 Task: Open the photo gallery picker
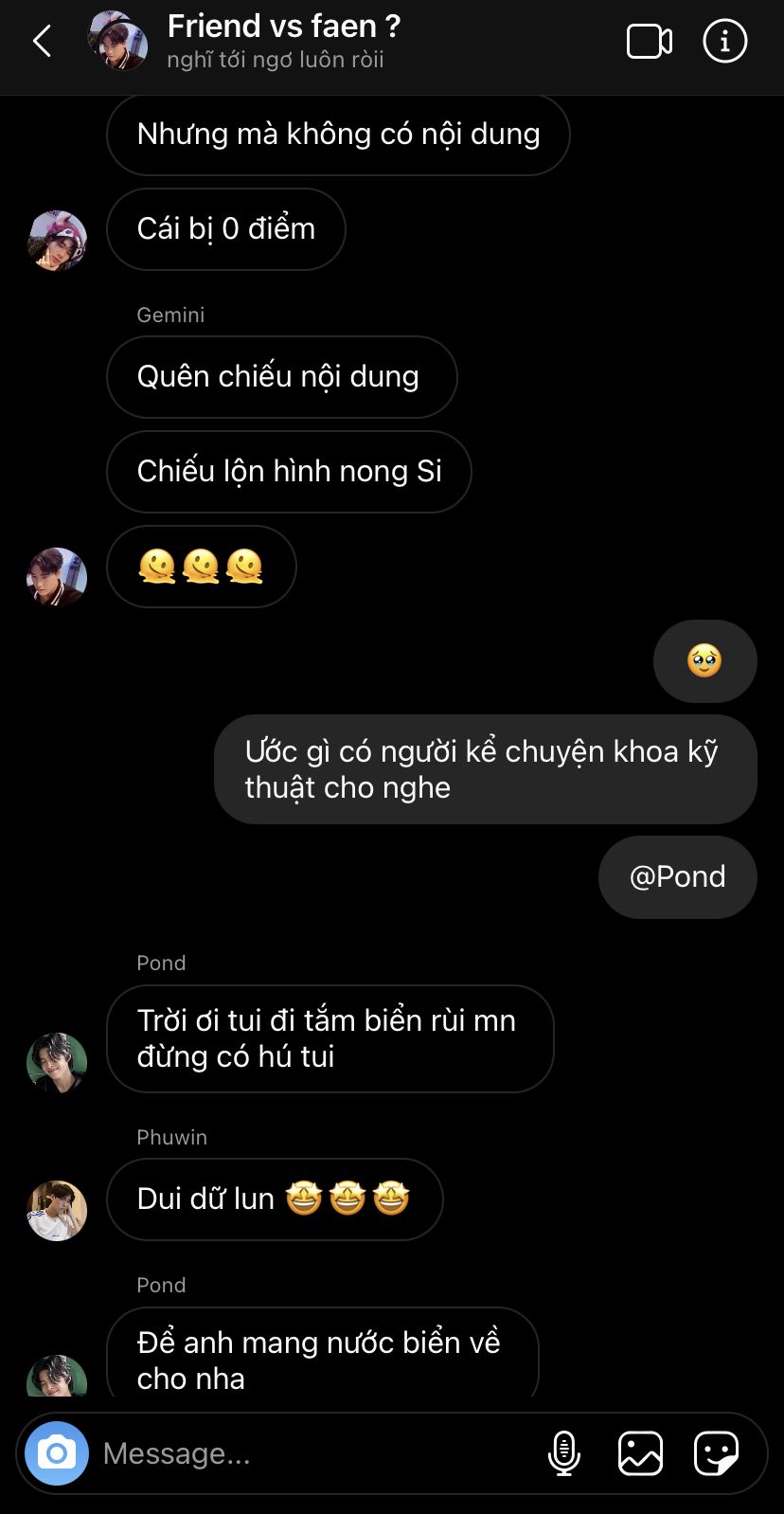(640, 1452)
